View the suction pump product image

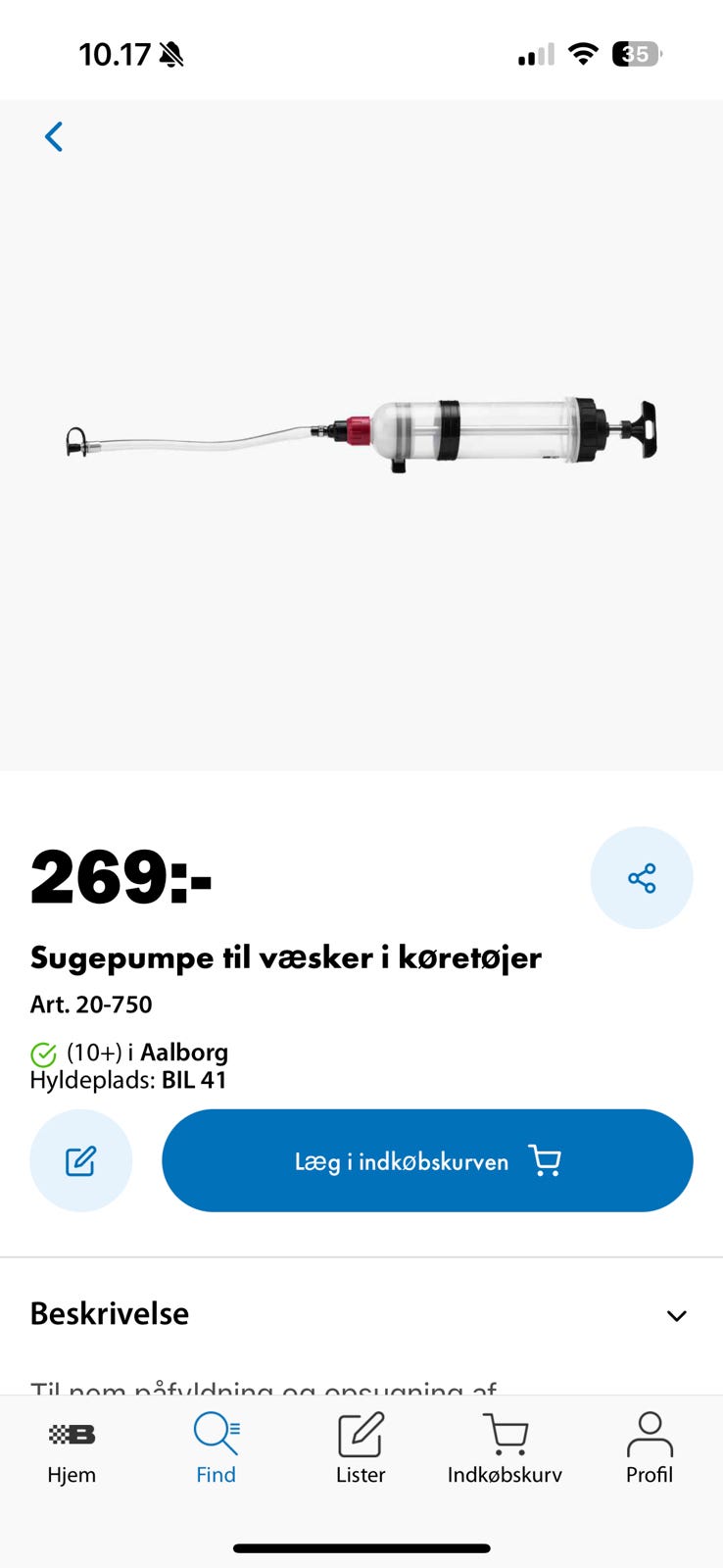coord(362,437)
